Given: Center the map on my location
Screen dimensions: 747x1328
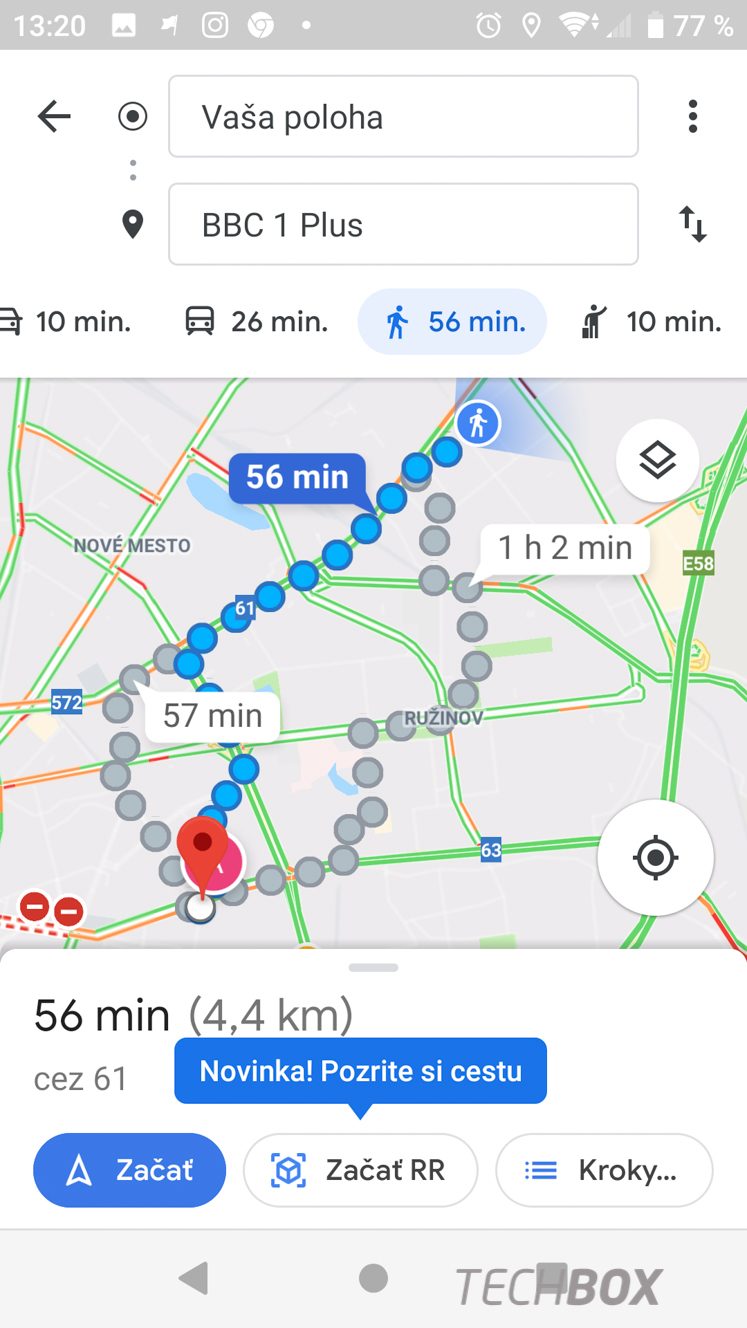Looking at the screenshot, I should click(x=655, y=857).
